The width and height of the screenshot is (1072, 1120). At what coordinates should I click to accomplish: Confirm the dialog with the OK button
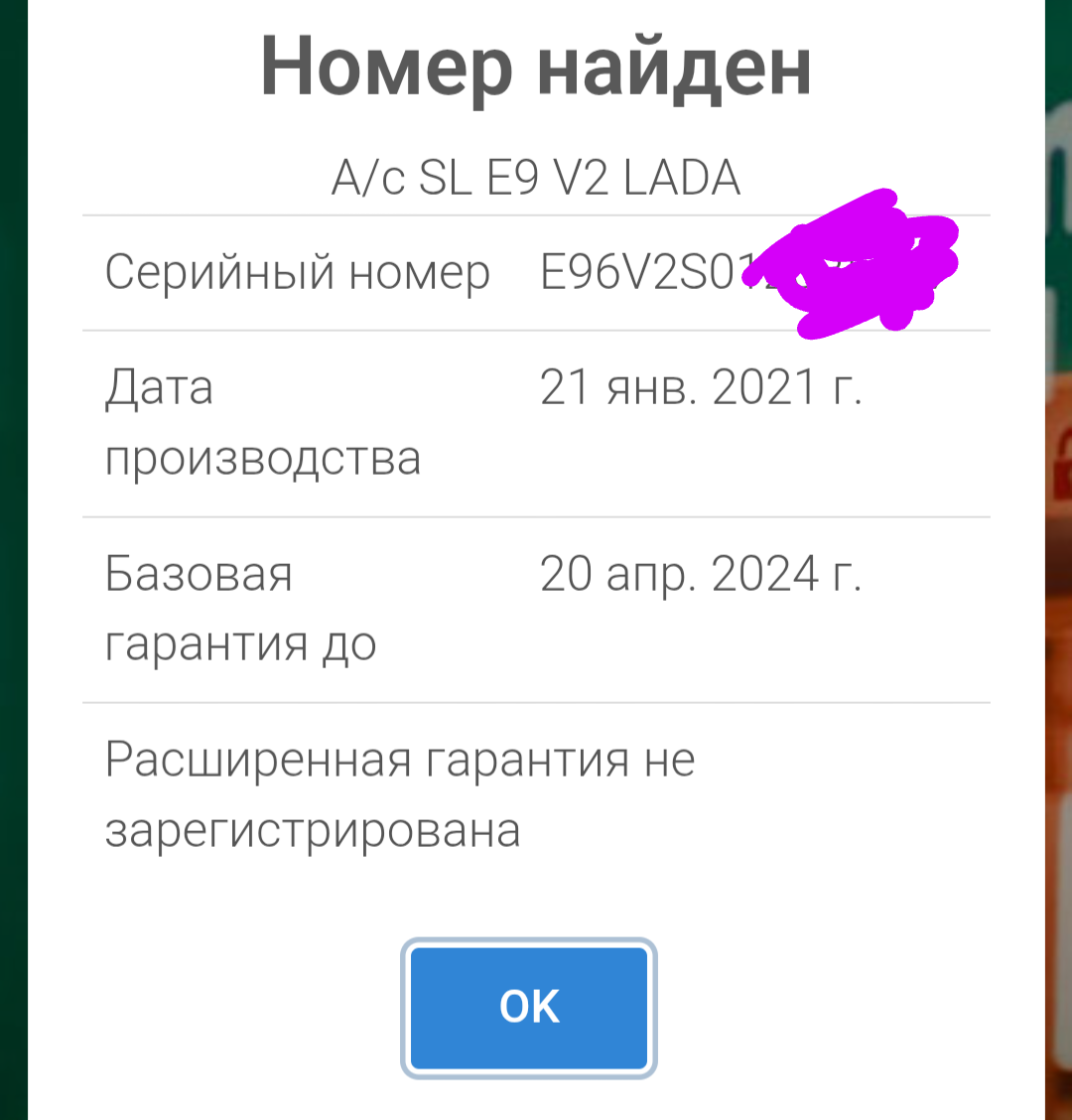[529, 1007]
